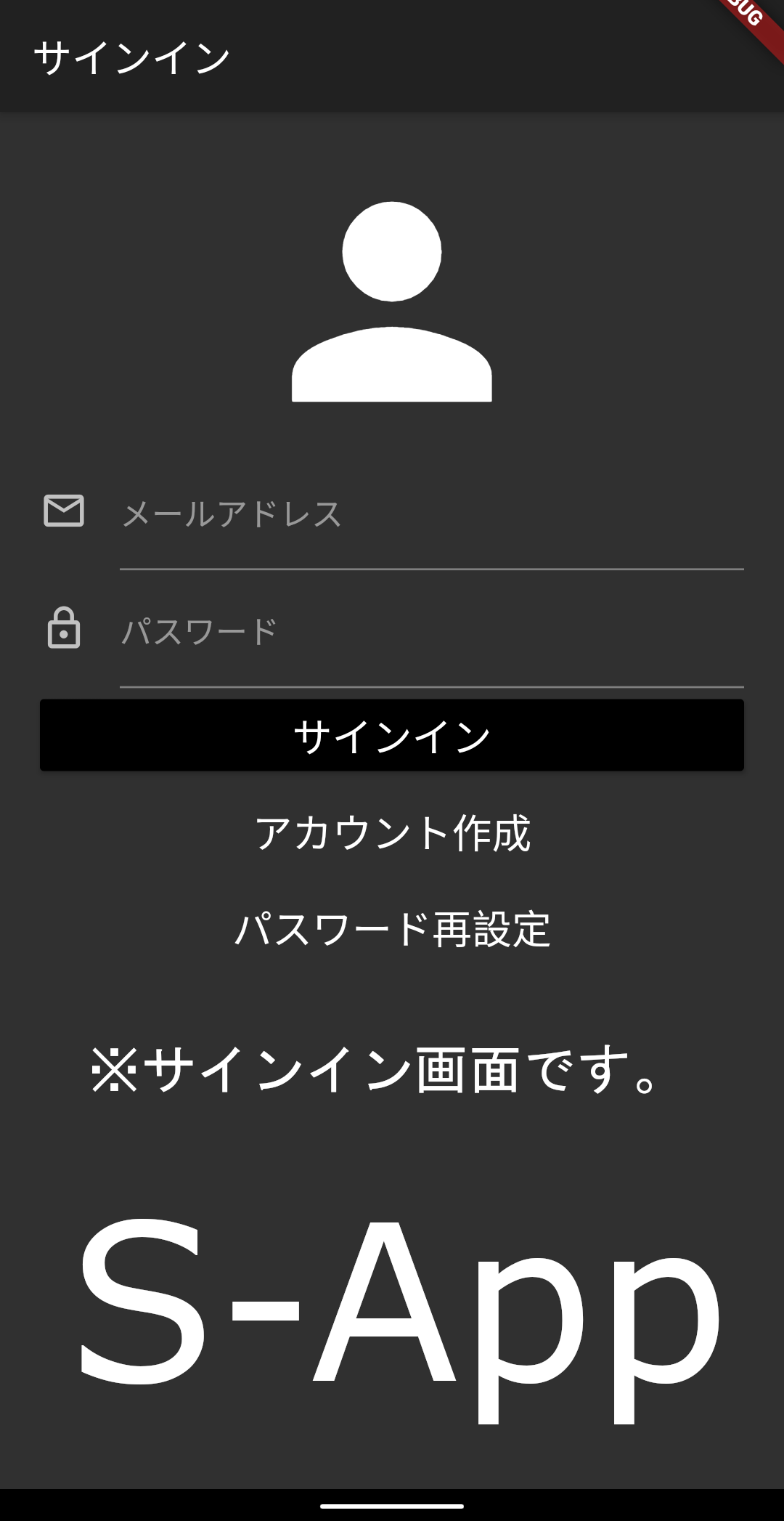Open アカウント作成 to create an account
Image resolution: width=784 pixels, height=1521 pixels.
tap(392, 832)
